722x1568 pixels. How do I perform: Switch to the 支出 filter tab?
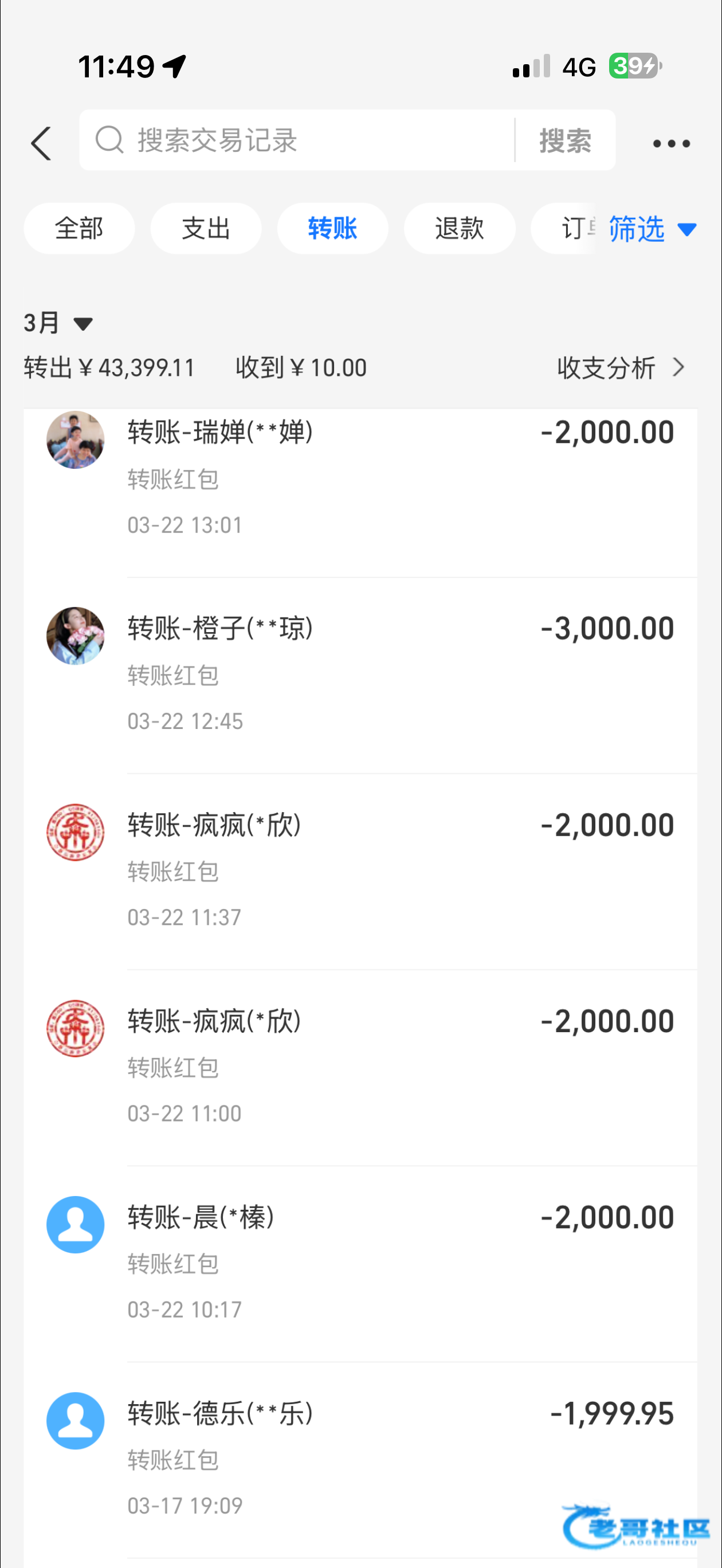tap(206, 229)
